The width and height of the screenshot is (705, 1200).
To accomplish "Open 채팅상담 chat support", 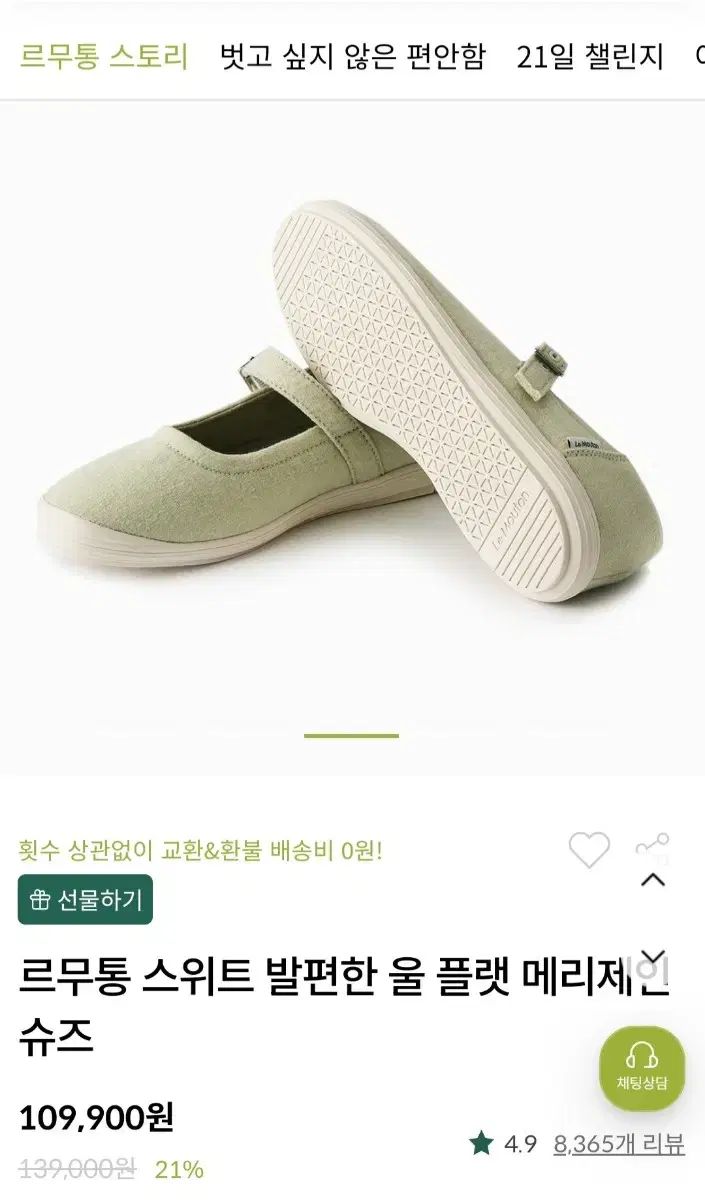I will [642, 1068].
